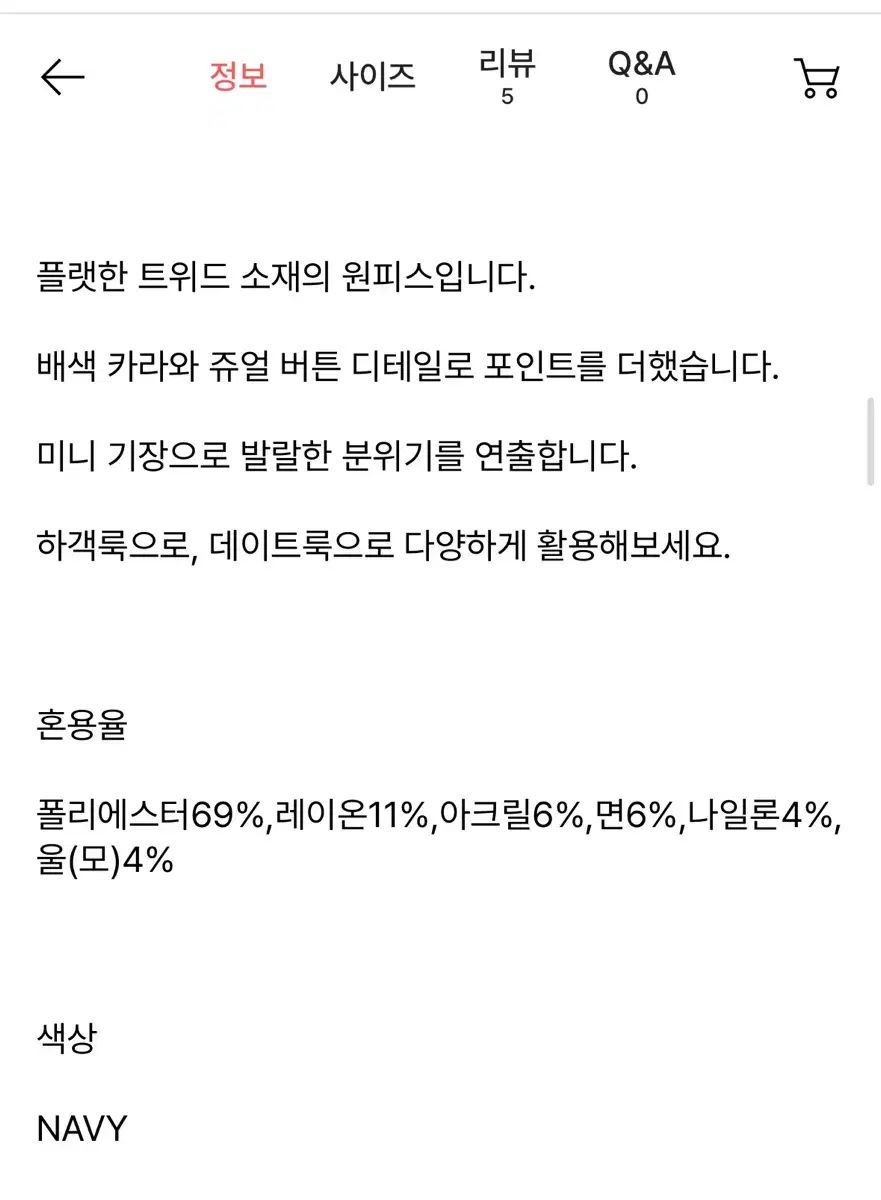Screen dimensions: 881x1200
Task: Open the shopping cart
Action: tap(816, 77)
